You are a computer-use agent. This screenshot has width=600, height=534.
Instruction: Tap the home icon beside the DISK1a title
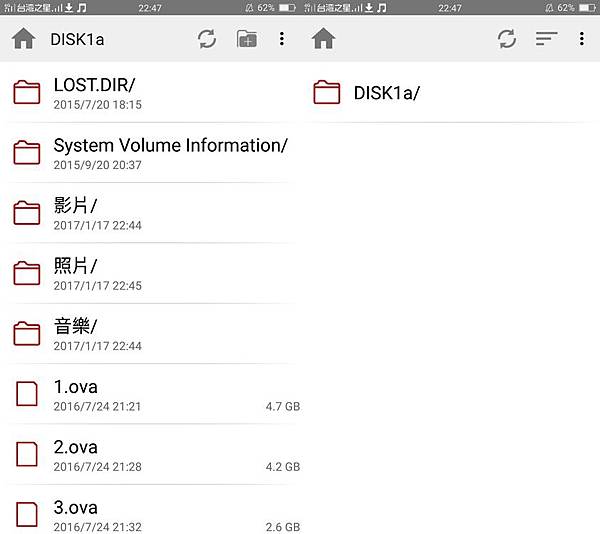pyautogui.click(x=23, y=39)
